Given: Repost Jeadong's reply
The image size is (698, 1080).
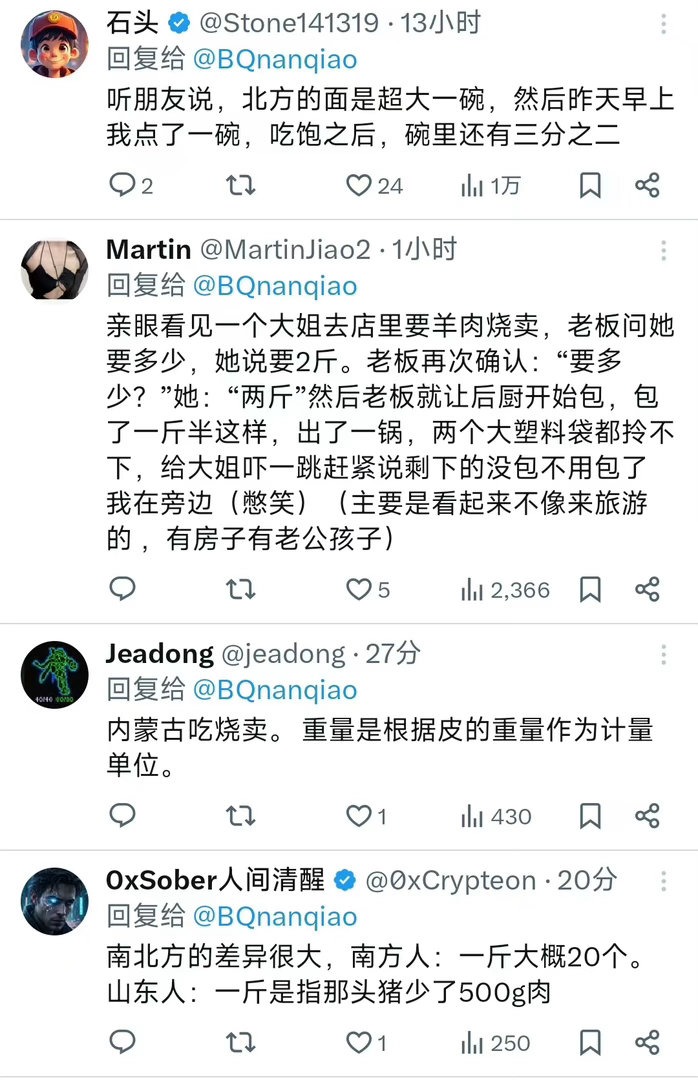Looking at the screenshot, I should 240,816.
